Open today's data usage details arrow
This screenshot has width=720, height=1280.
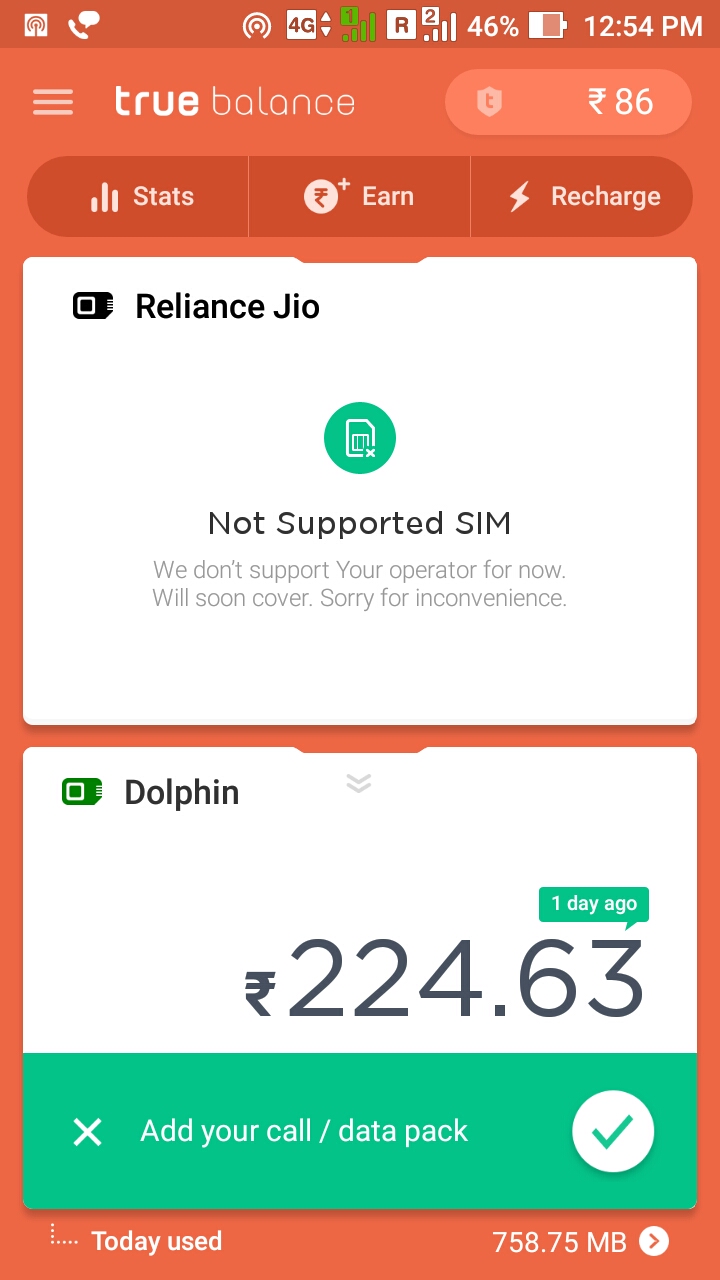[654, 1242]
